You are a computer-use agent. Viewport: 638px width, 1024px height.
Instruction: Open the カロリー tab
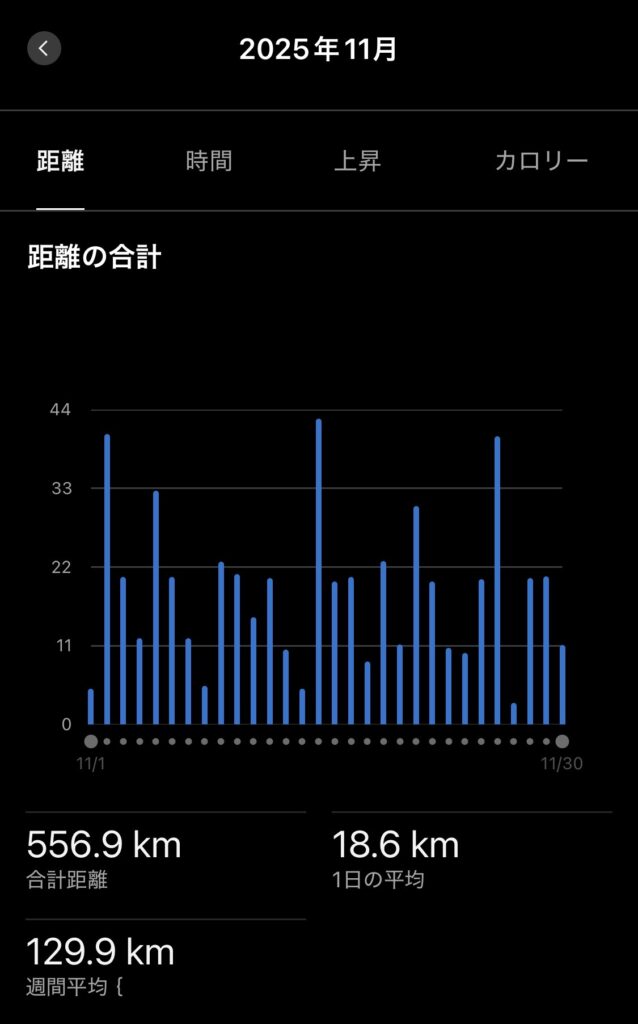[x=541, y=161]
